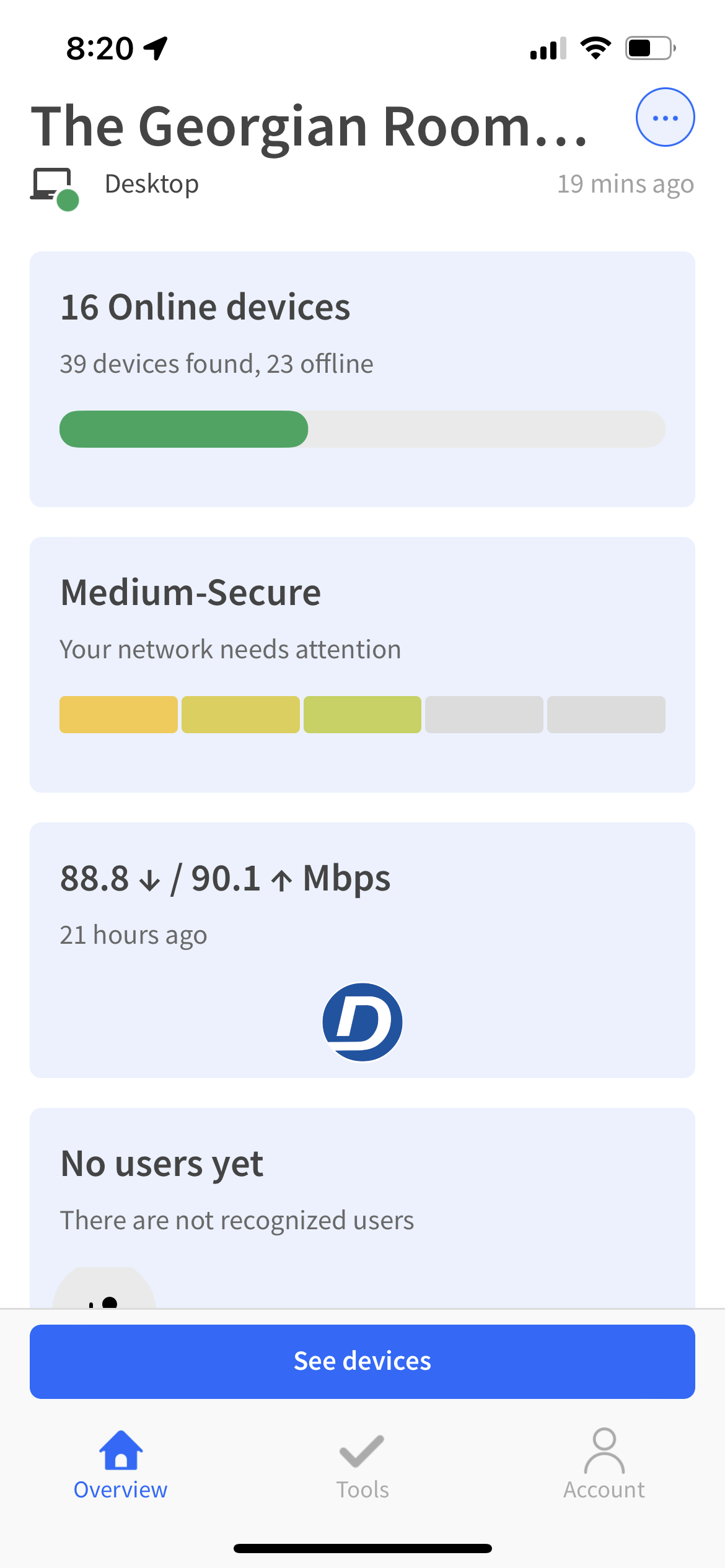Tap the cellular signal icon

[x=548, y=48]
